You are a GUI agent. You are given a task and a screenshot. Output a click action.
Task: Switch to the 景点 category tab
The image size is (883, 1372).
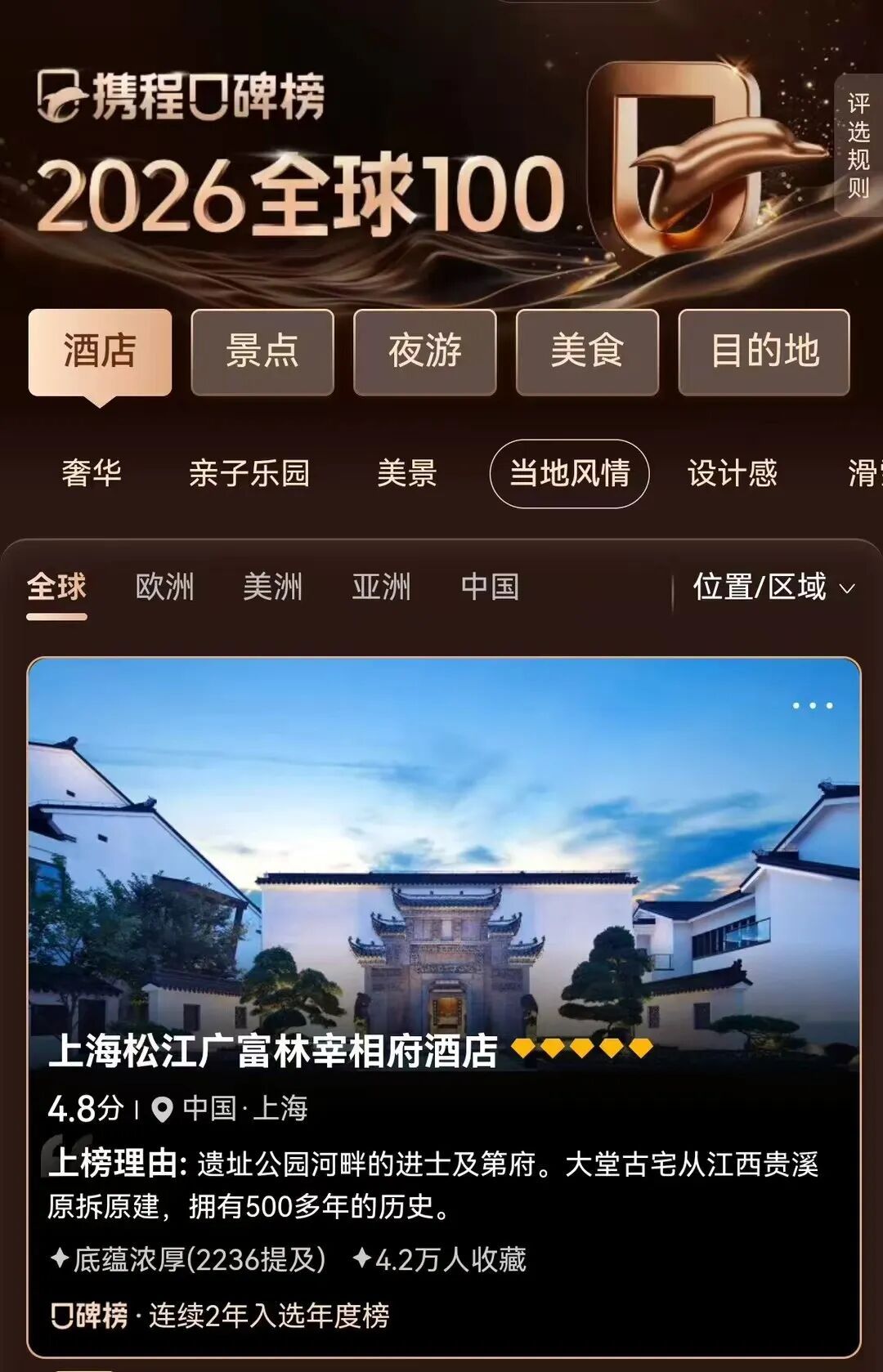[x=262, y=352]
